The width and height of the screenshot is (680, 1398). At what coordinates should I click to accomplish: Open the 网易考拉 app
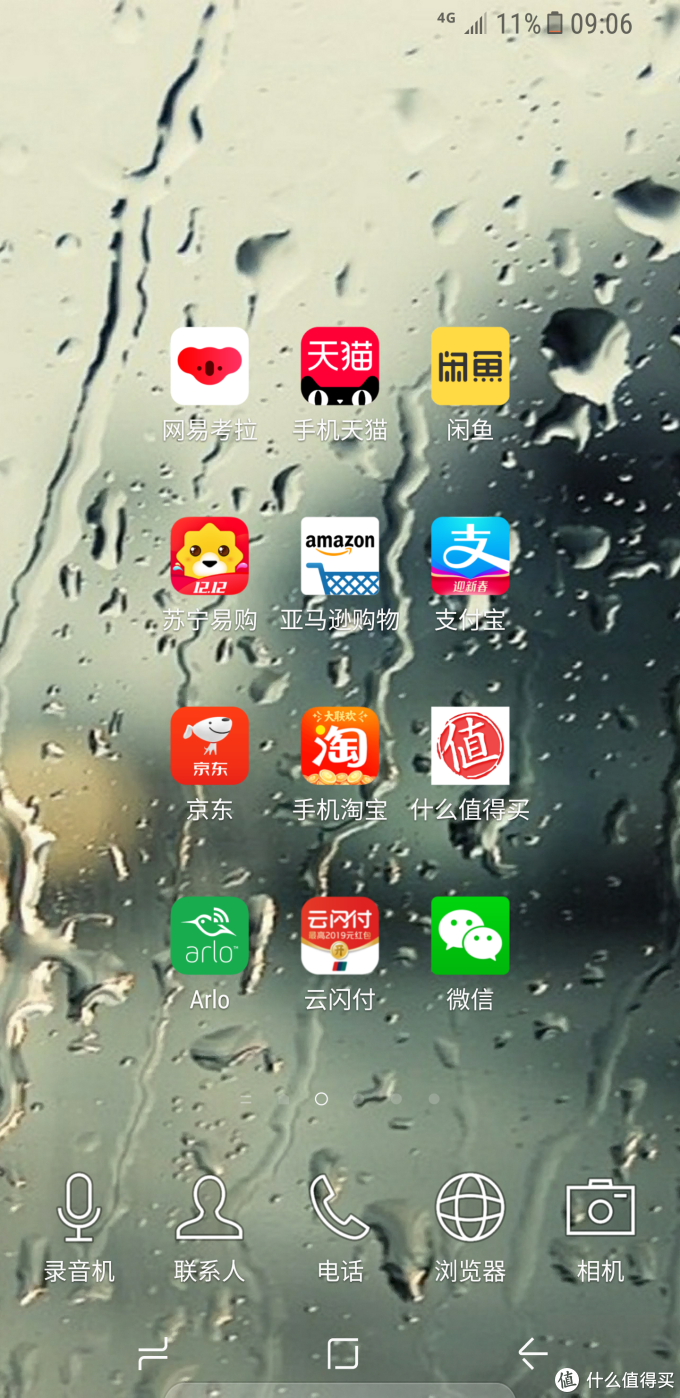[x=210, y=366]
